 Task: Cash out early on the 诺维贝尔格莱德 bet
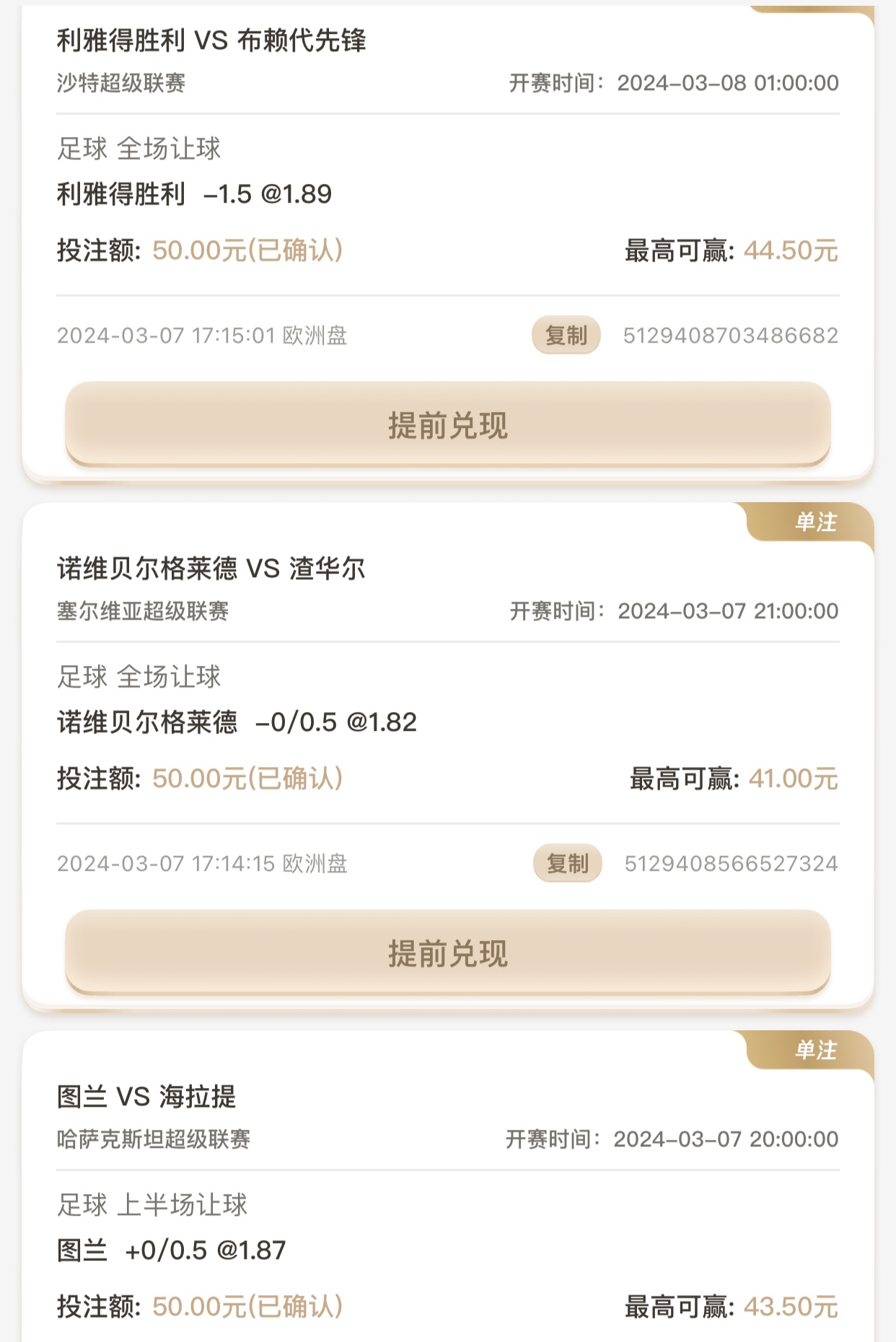coord(447,953)
